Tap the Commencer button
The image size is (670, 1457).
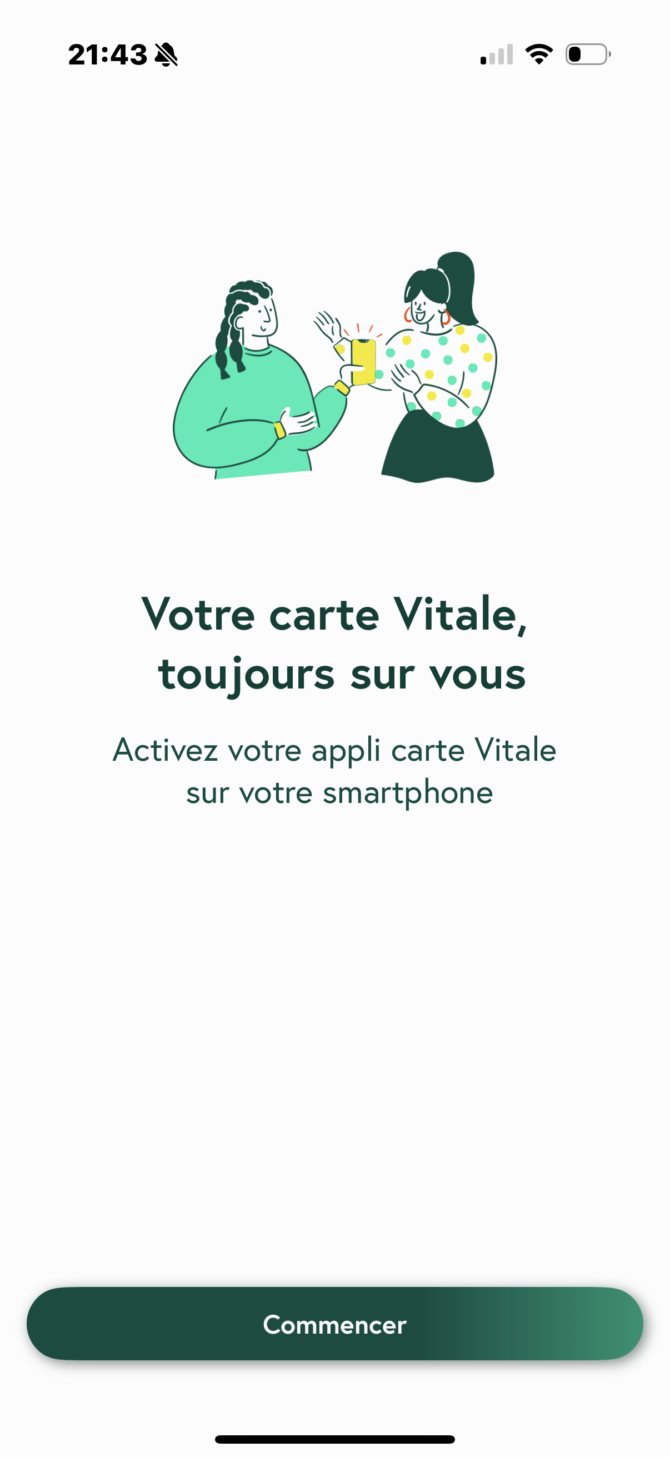[334, 1324]
